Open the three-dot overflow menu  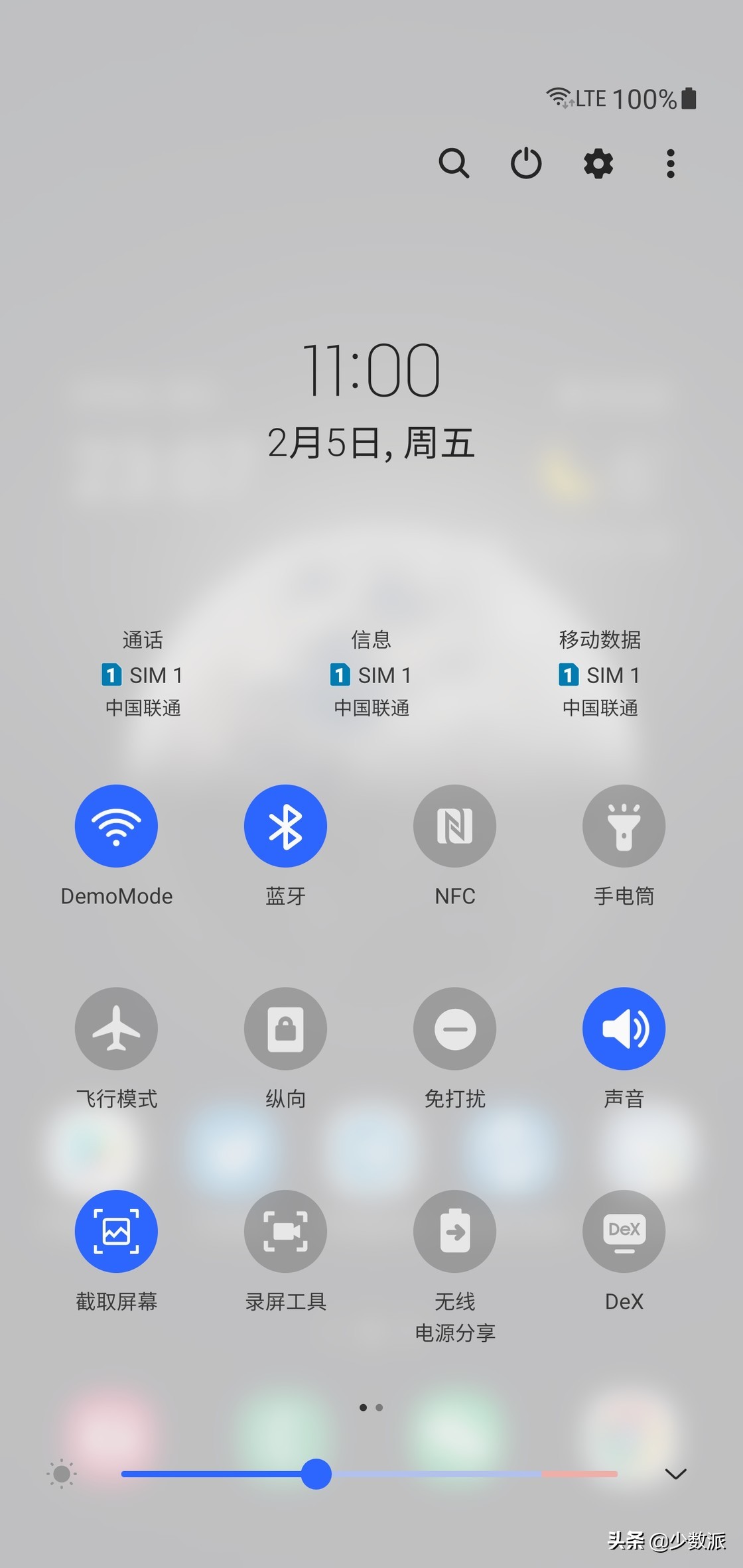click(669, 164)
